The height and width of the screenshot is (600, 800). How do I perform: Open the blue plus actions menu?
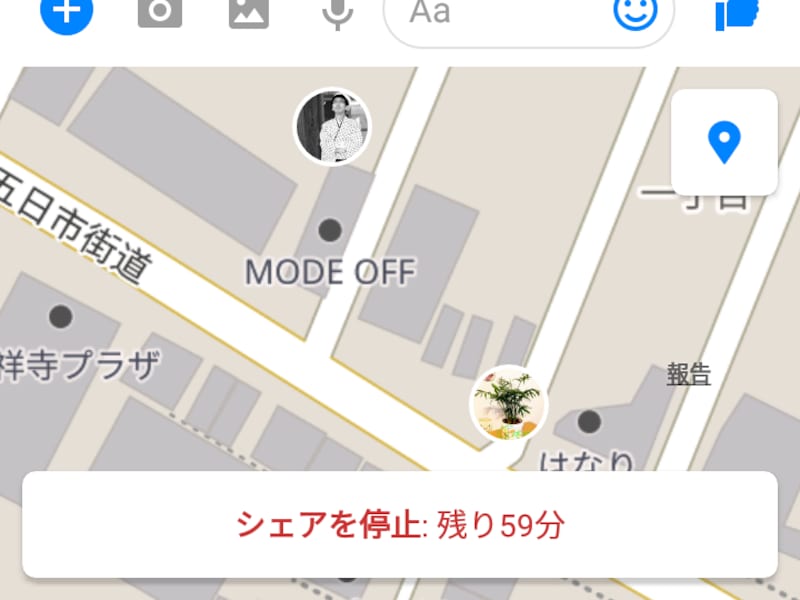click(66, 12)
